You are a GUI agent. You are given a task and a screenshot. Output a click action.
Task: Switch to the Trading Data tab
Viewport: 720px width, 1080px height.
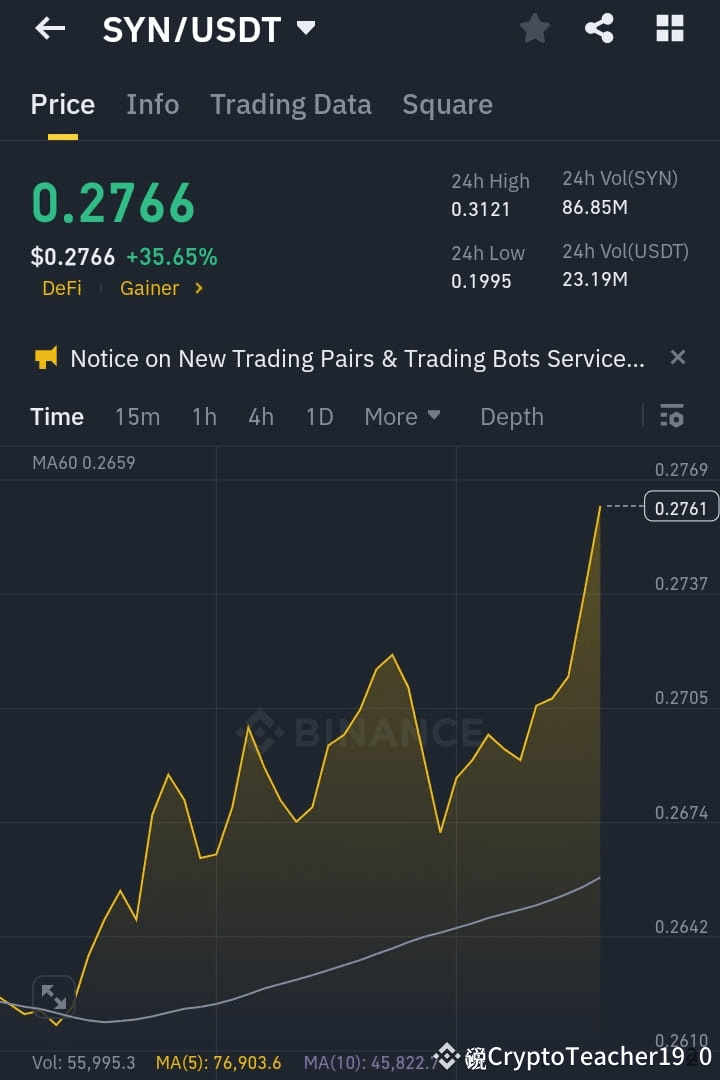pyautogui.click(x=290, y=104)
